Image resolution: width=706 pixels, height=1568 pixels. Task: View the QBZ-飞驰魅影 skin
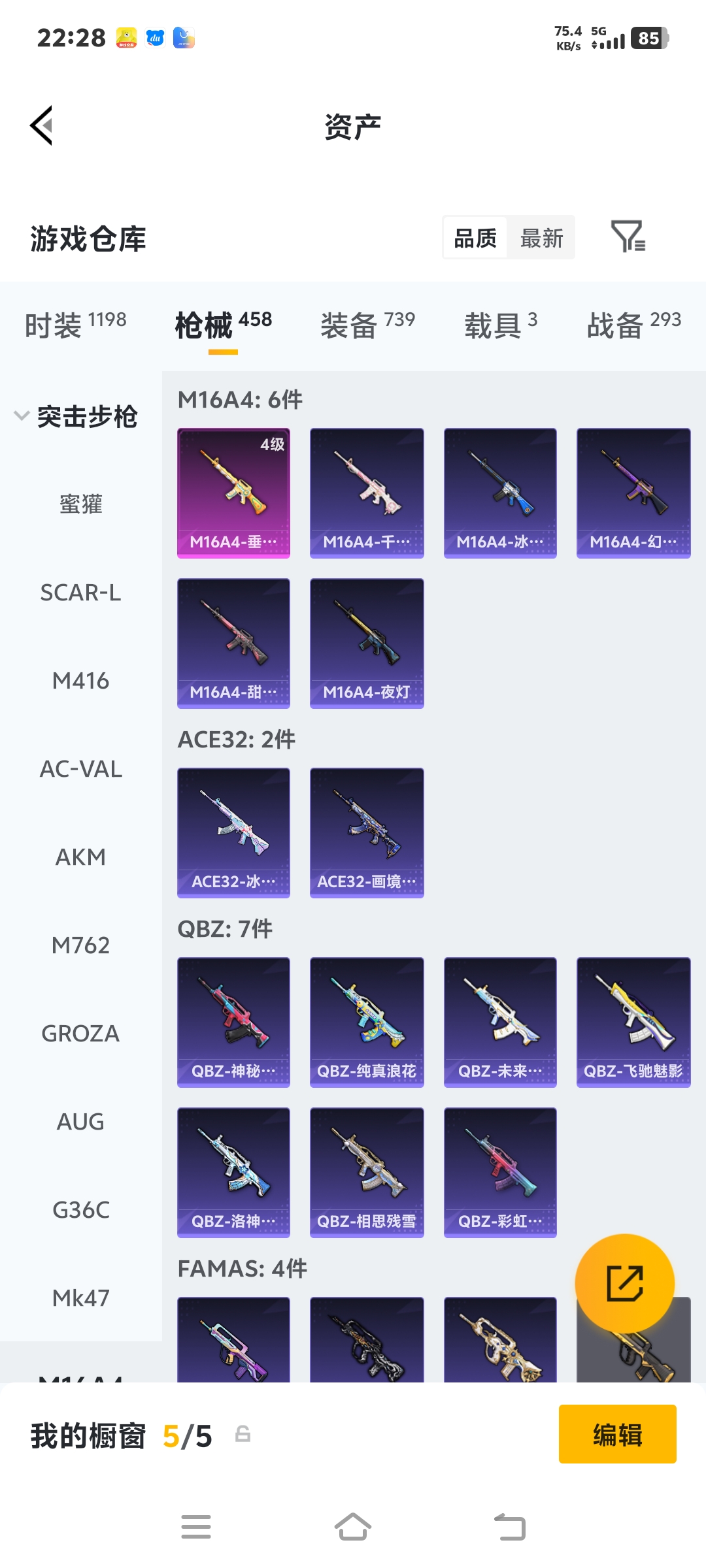633,1022
